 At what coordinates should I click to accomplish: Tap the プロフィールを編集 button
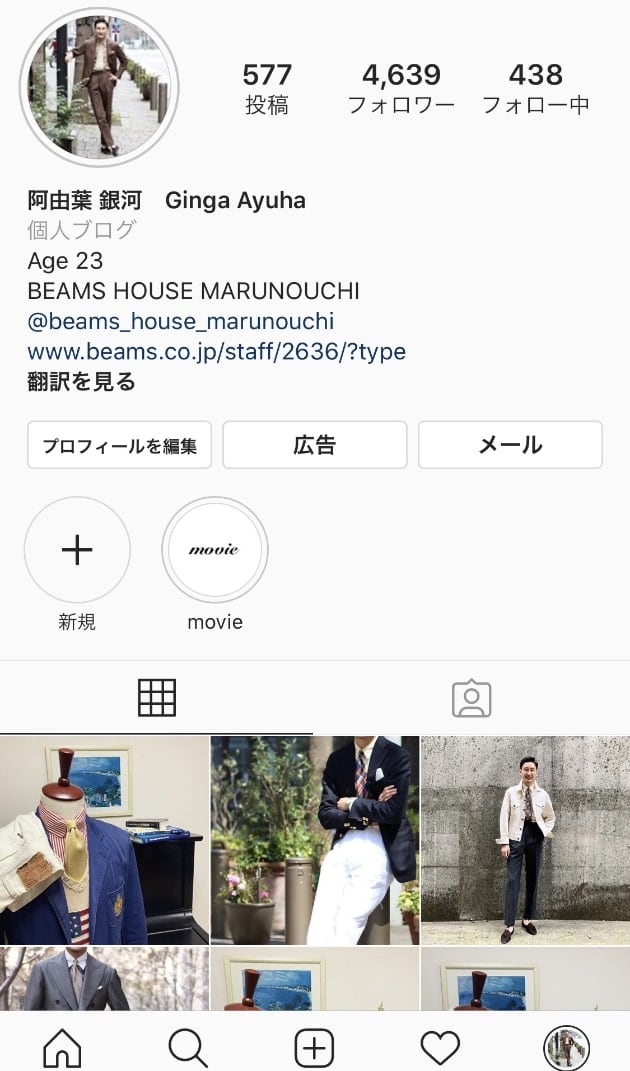tap(119, 445)
